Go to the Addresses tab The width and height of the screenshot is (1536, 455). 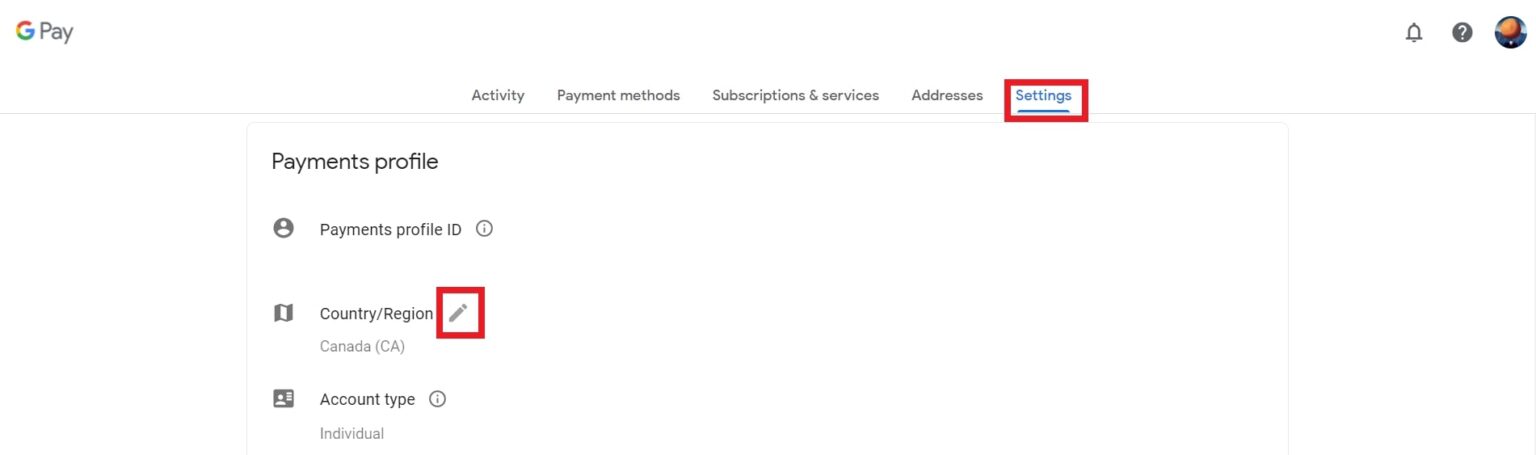click(x=947, y=96)
